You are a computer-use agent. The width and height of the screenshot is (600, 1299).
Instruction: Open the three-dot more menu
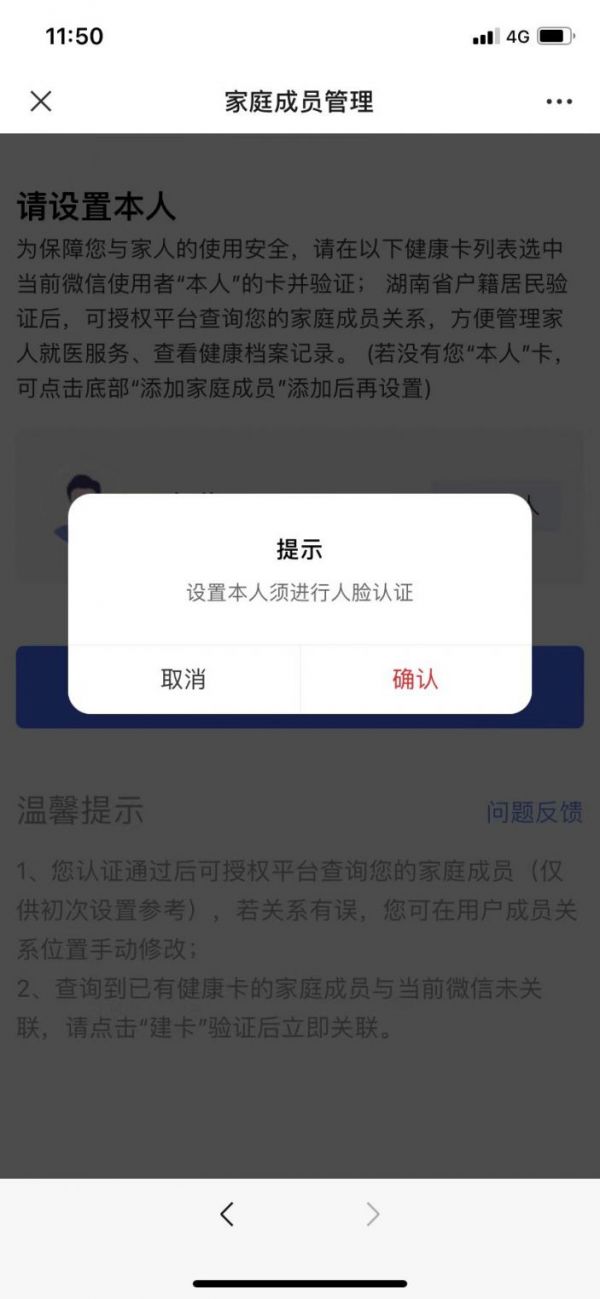coord(558,101)
